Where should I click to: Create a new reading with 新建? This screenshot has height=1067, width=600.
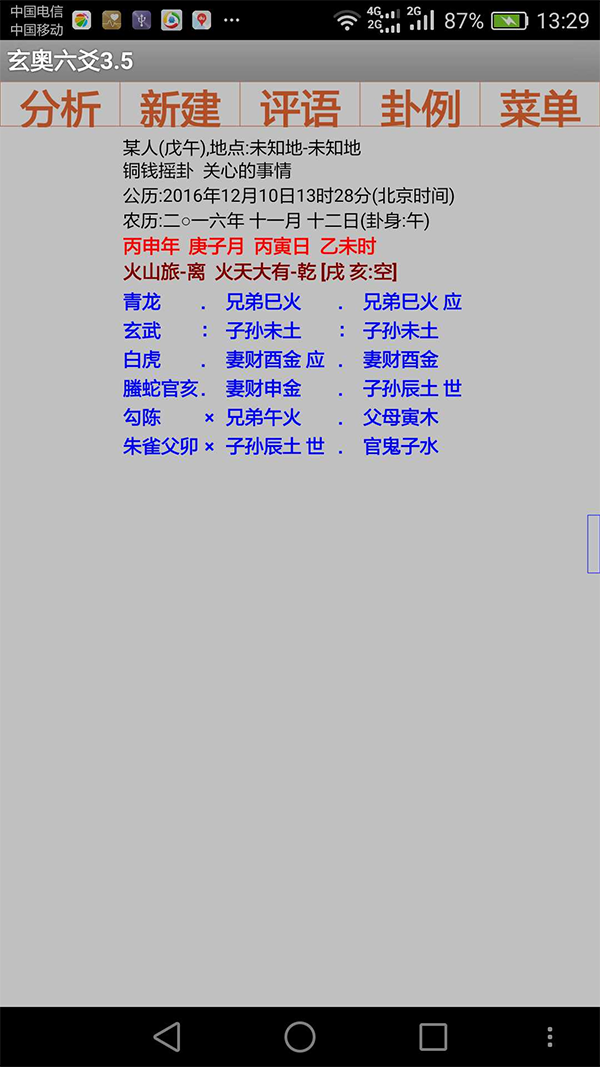pos(180,106)
